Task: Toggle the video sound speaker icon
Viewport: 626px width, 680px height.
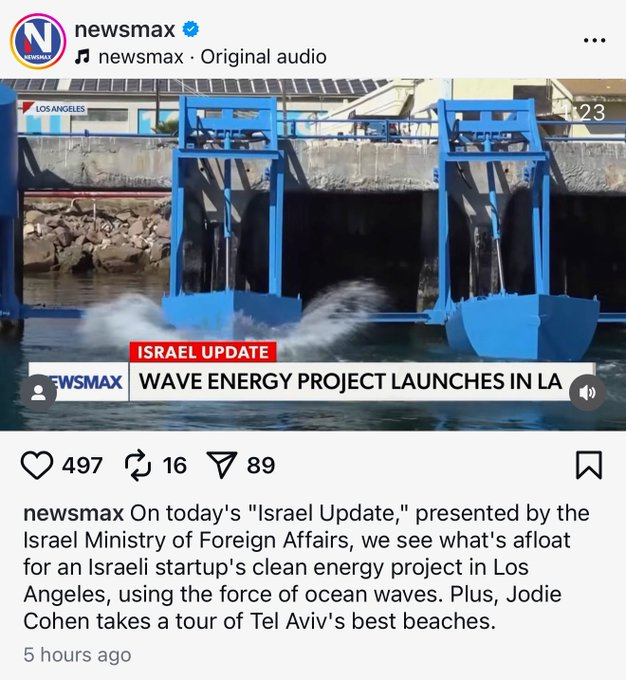Action: pos(587,393)
